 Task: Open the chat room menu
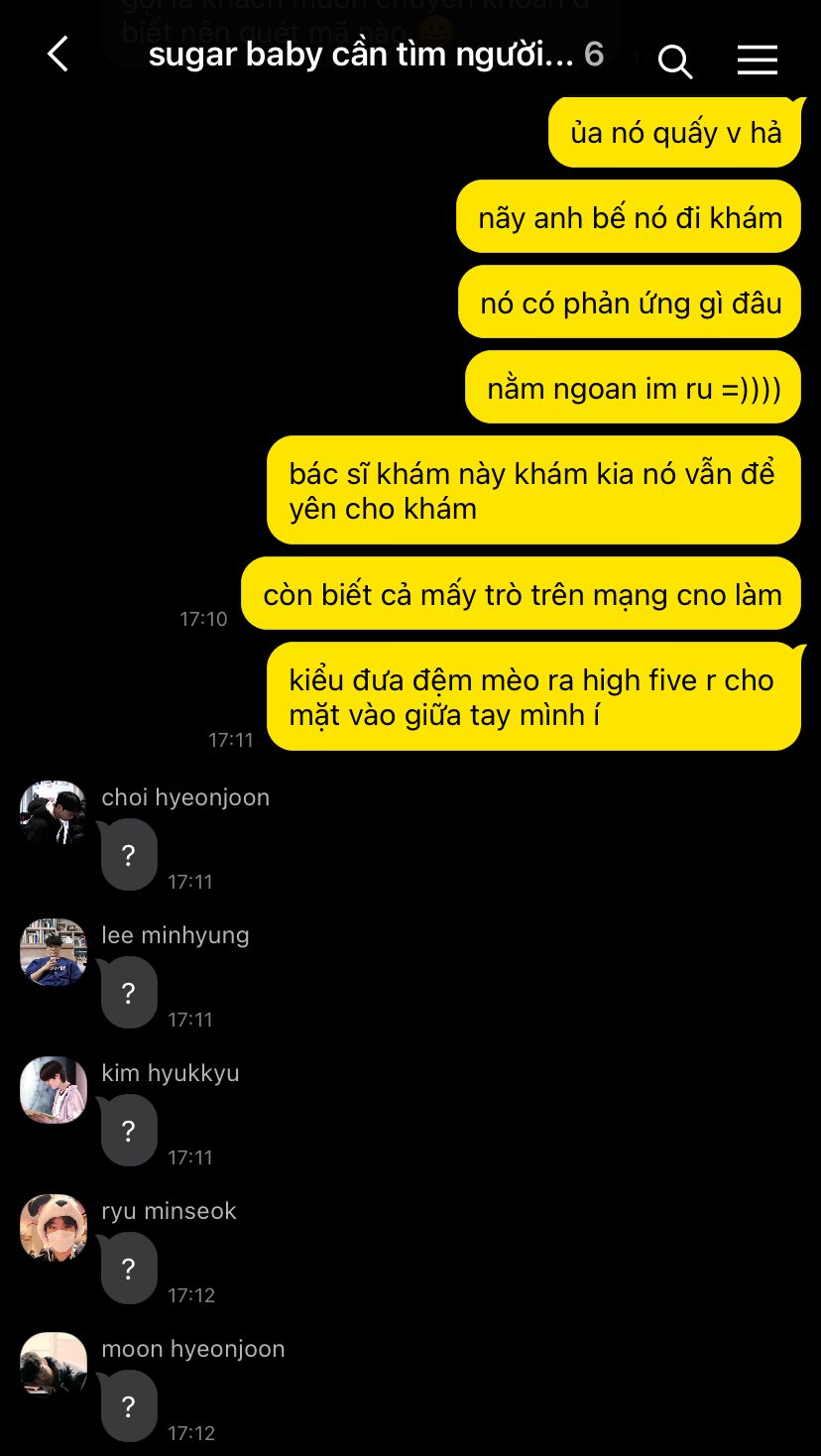(x=758, y=61)
